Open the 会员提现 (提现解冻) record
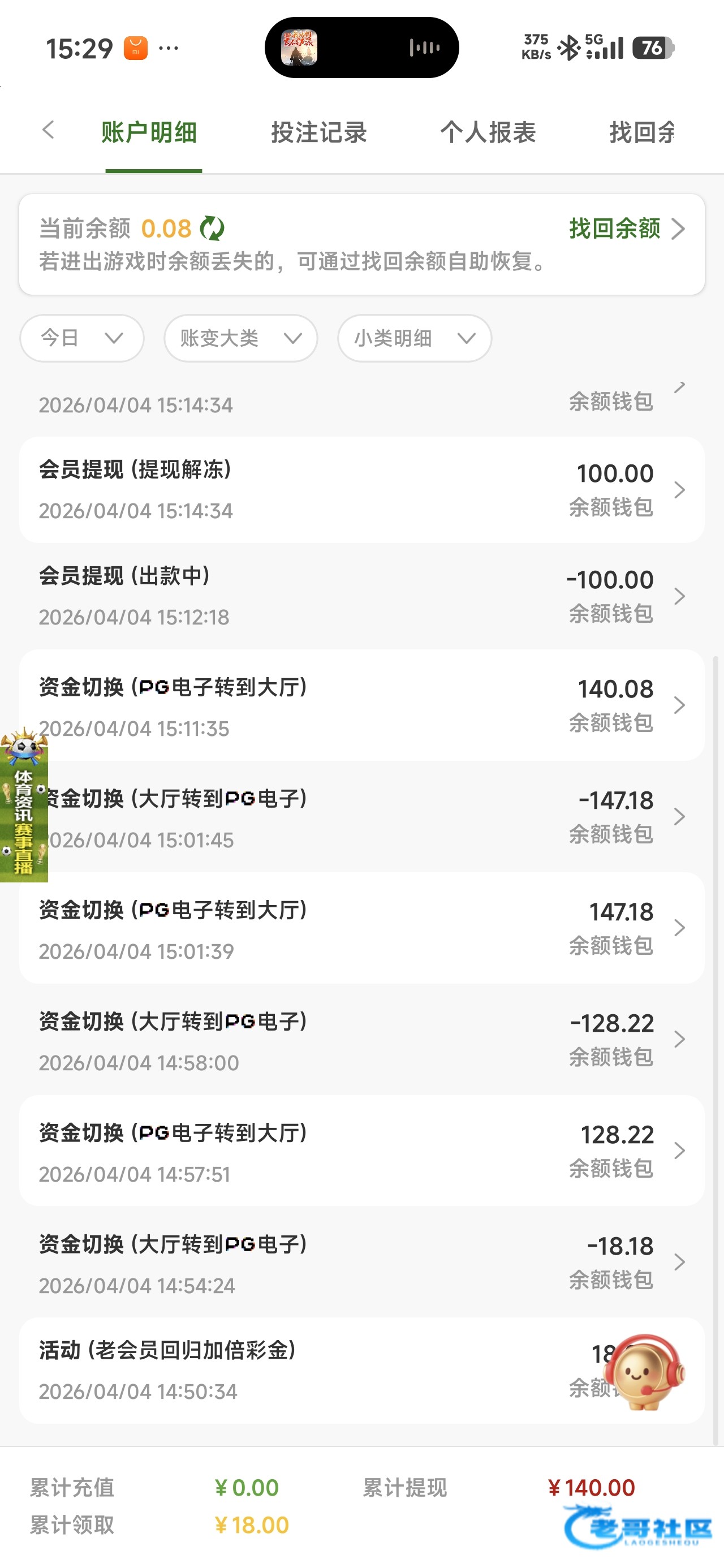 [x=361, y=490]
